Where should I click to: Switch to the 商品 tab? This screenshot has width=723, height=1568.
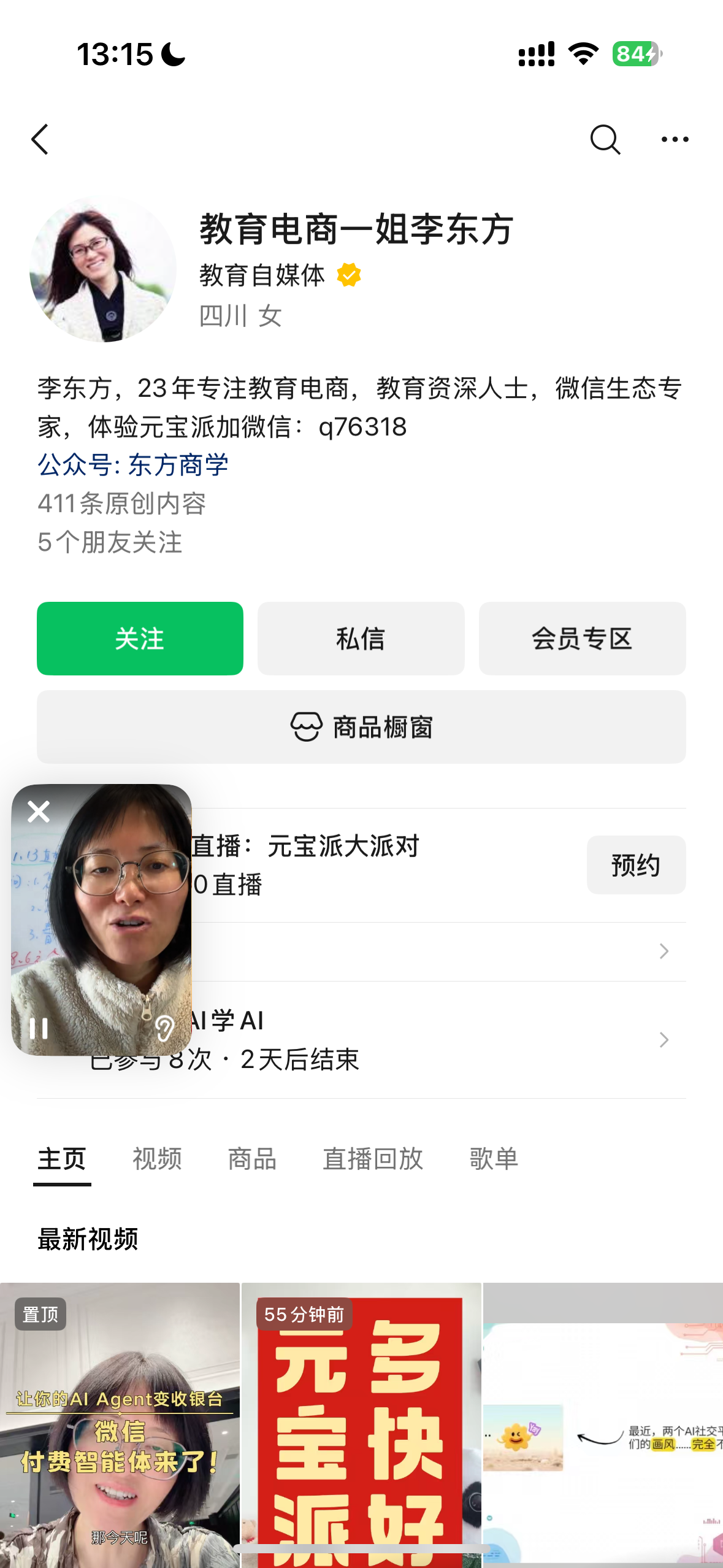[x=252, y=1159]
